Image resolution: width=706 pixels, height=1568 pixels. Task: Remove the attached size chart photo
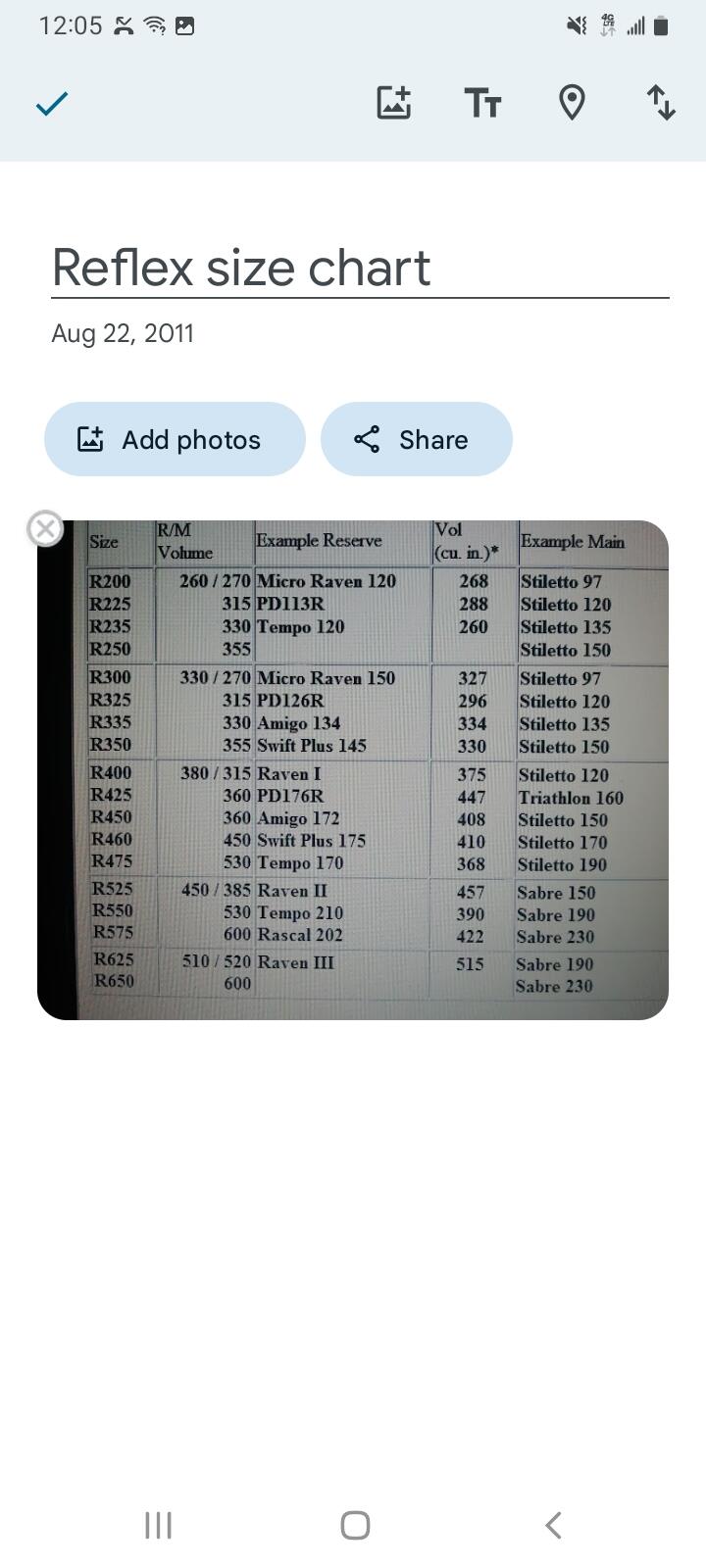point(44,528)
